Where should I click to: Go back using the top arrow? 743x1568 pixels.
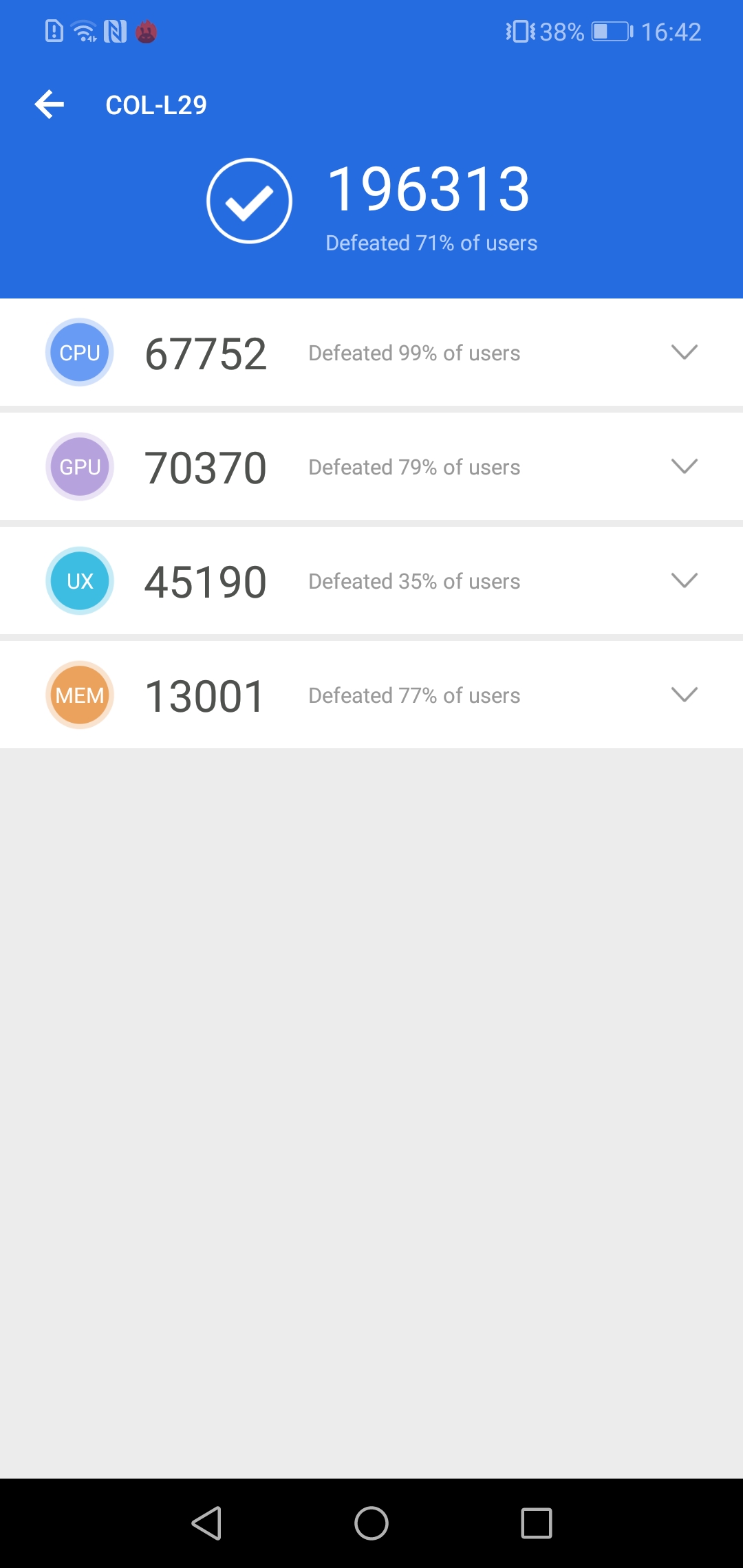click(50, 105)
